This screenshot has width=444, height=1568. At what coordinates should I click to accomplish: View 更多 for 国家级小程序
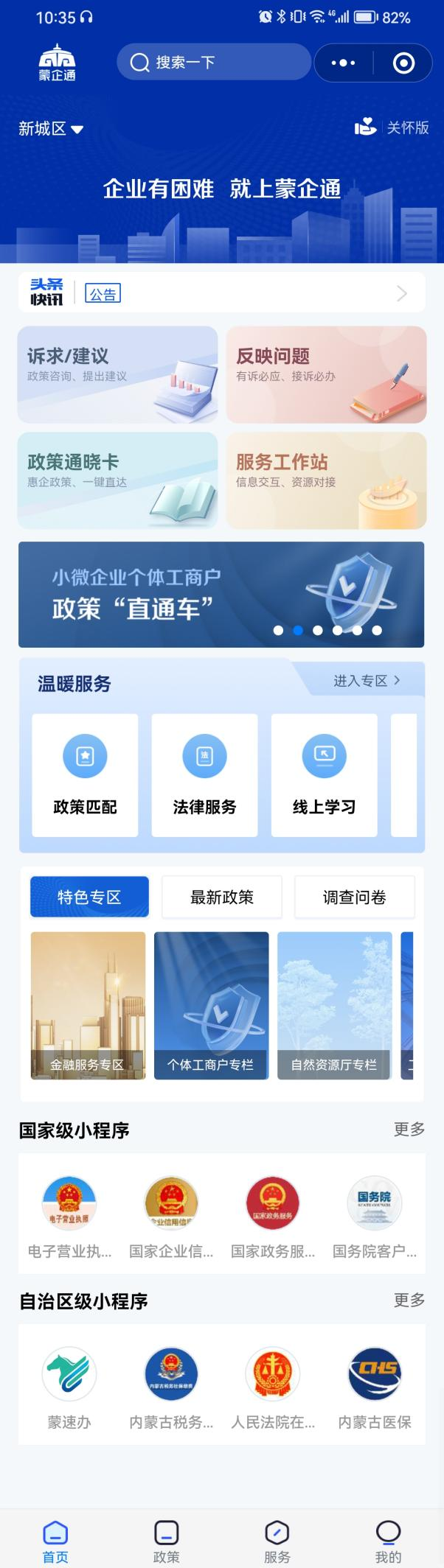(x=409, y=1129)
